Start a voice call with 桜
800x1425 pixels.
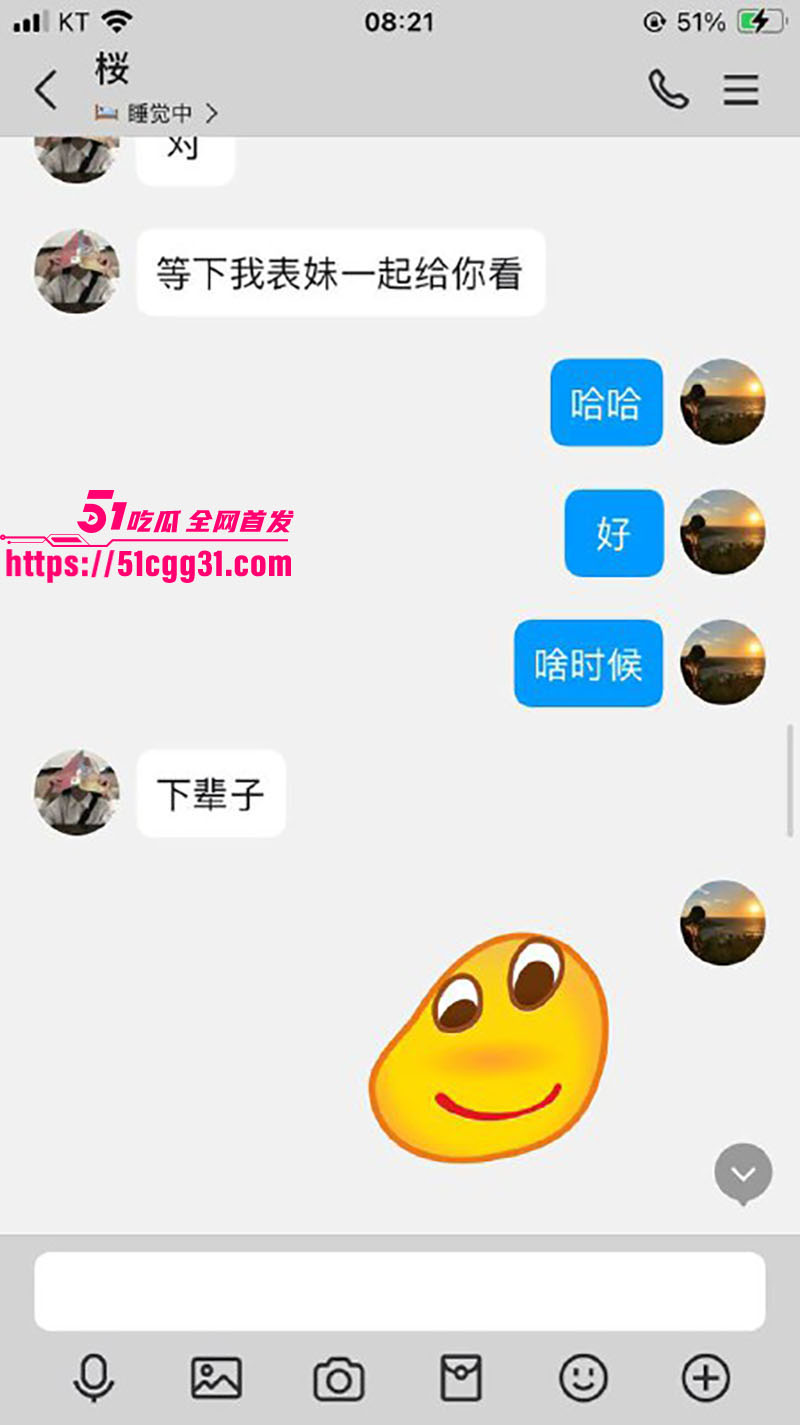pyautogui.click(x=668, y=90)
